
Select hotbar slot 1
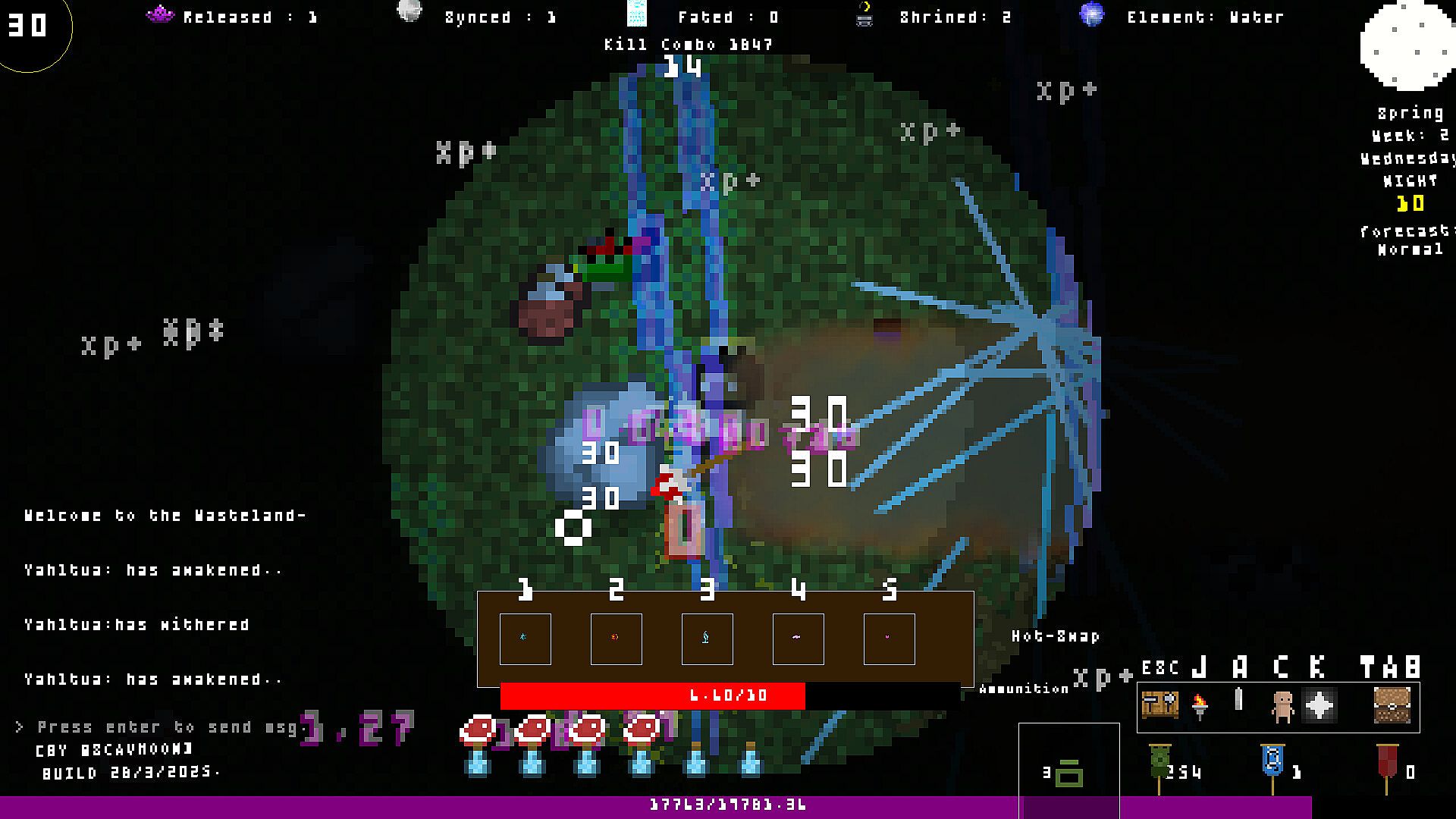pos(525,639)
